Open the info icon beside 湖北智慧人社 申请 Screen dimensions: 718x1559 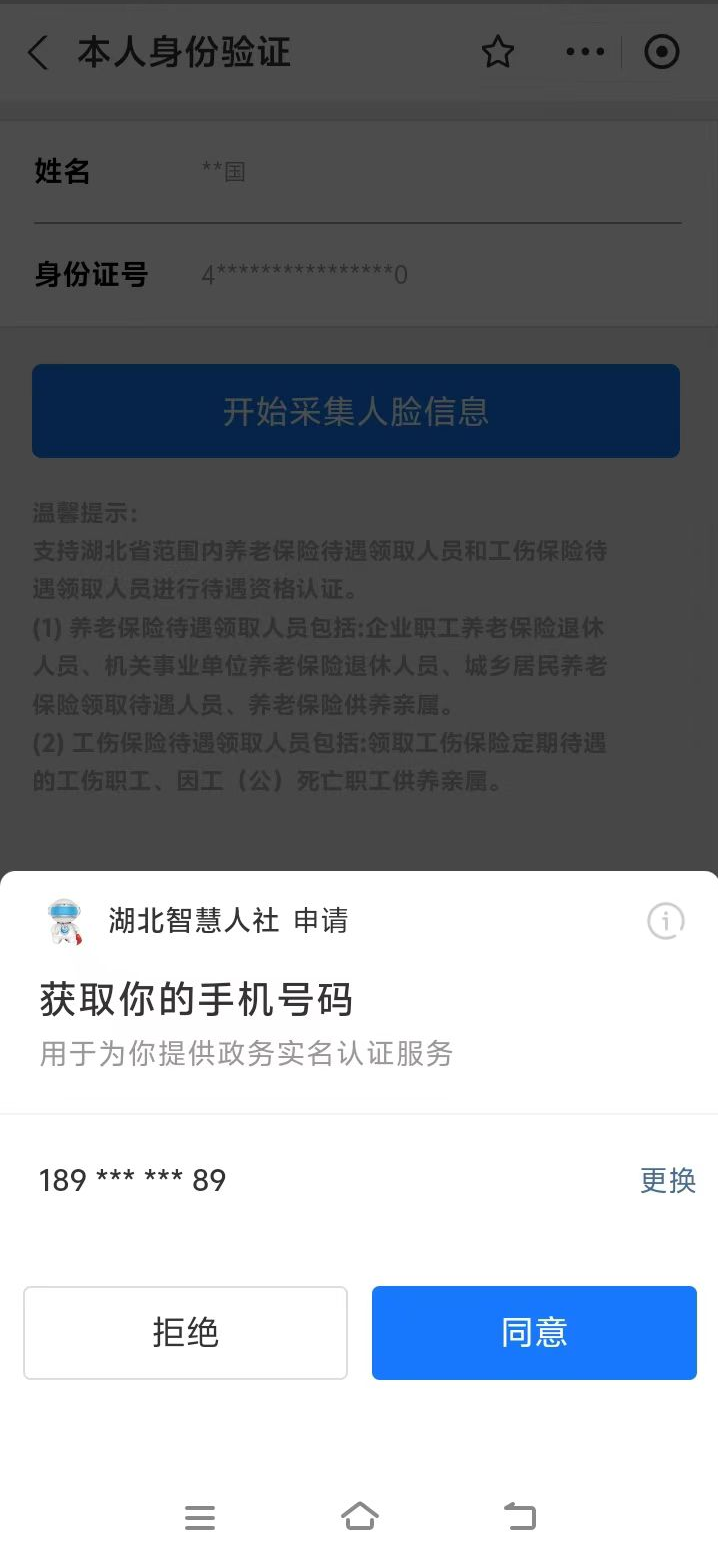tap(666, 921)
